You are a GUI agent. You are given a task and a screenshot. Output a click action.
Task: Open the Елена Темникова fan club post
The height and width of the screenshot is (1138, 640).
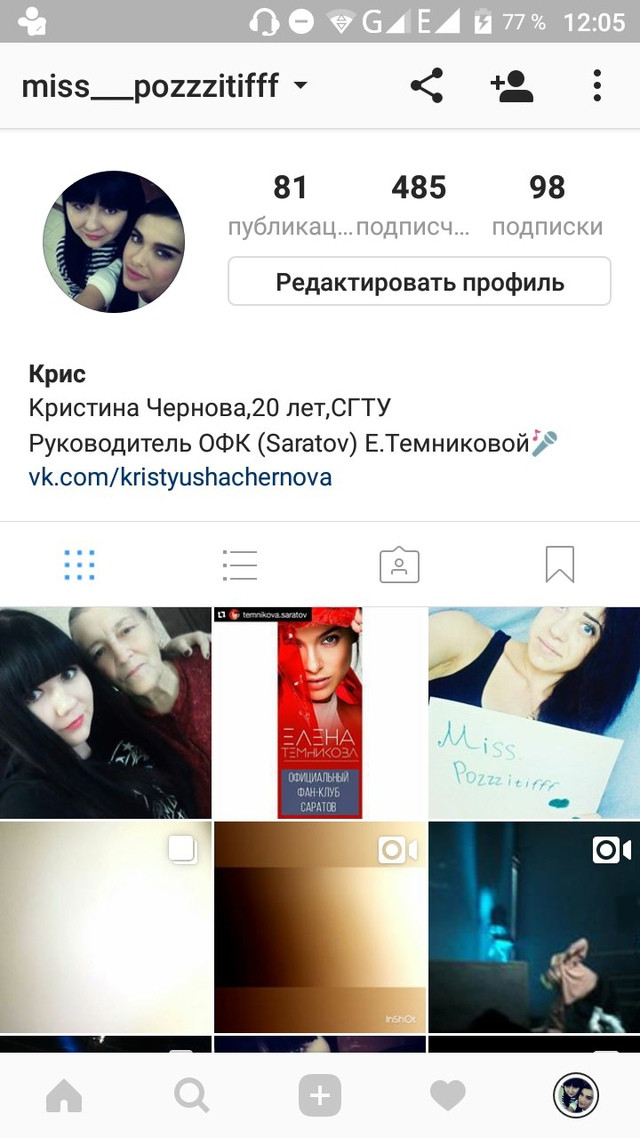pos(320,713)
